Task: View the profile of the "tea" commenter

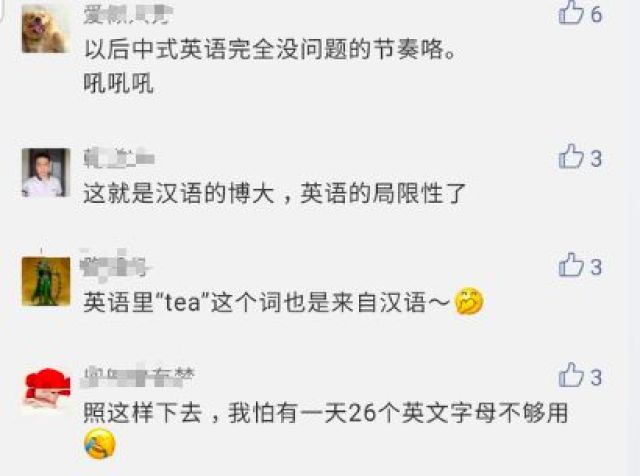Action: pyautogui.click(x=45, y=281)
